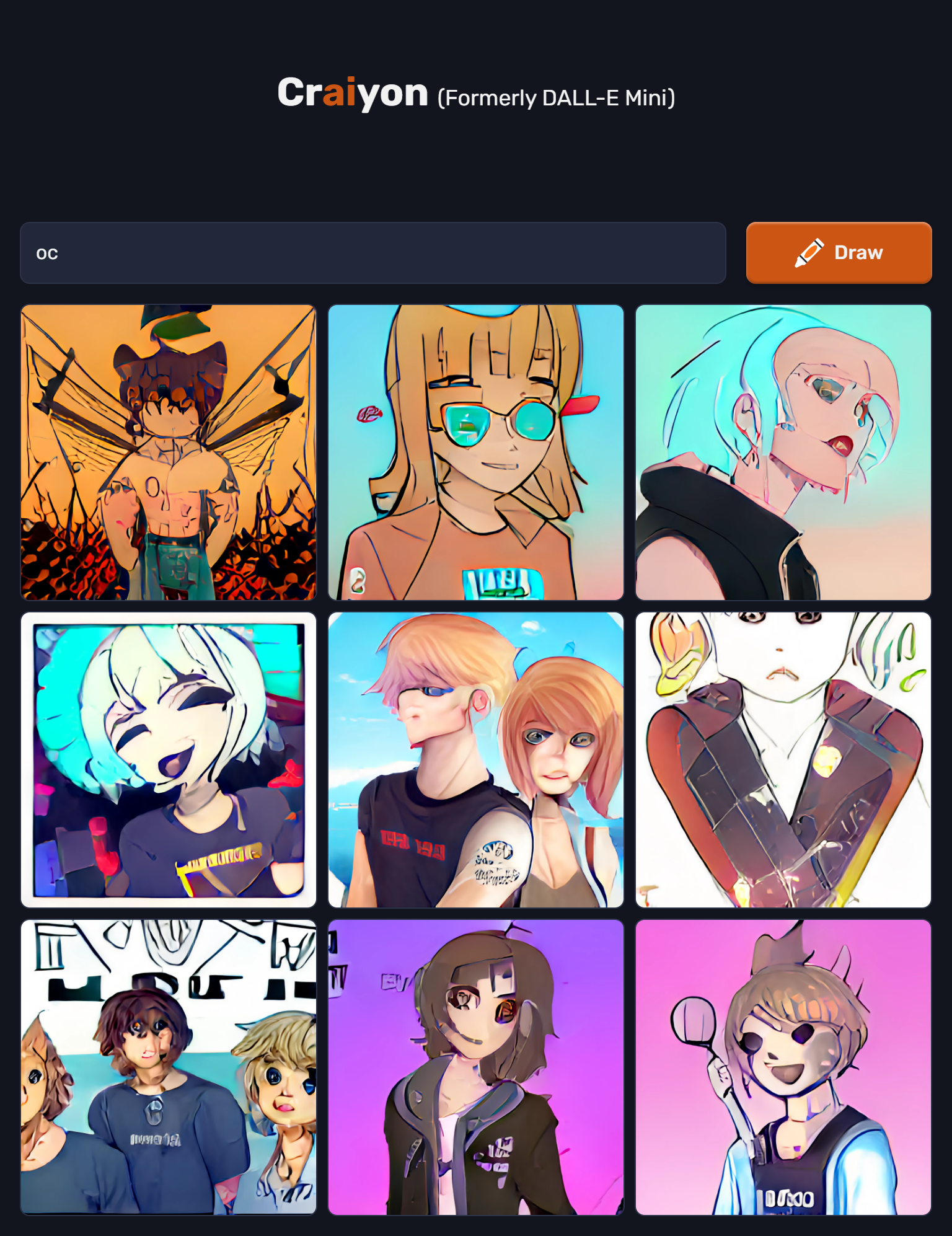Open the three-character group image with blue shirts
The width and height of the screenshot is (952, 1236).
tap(169, 1067)
